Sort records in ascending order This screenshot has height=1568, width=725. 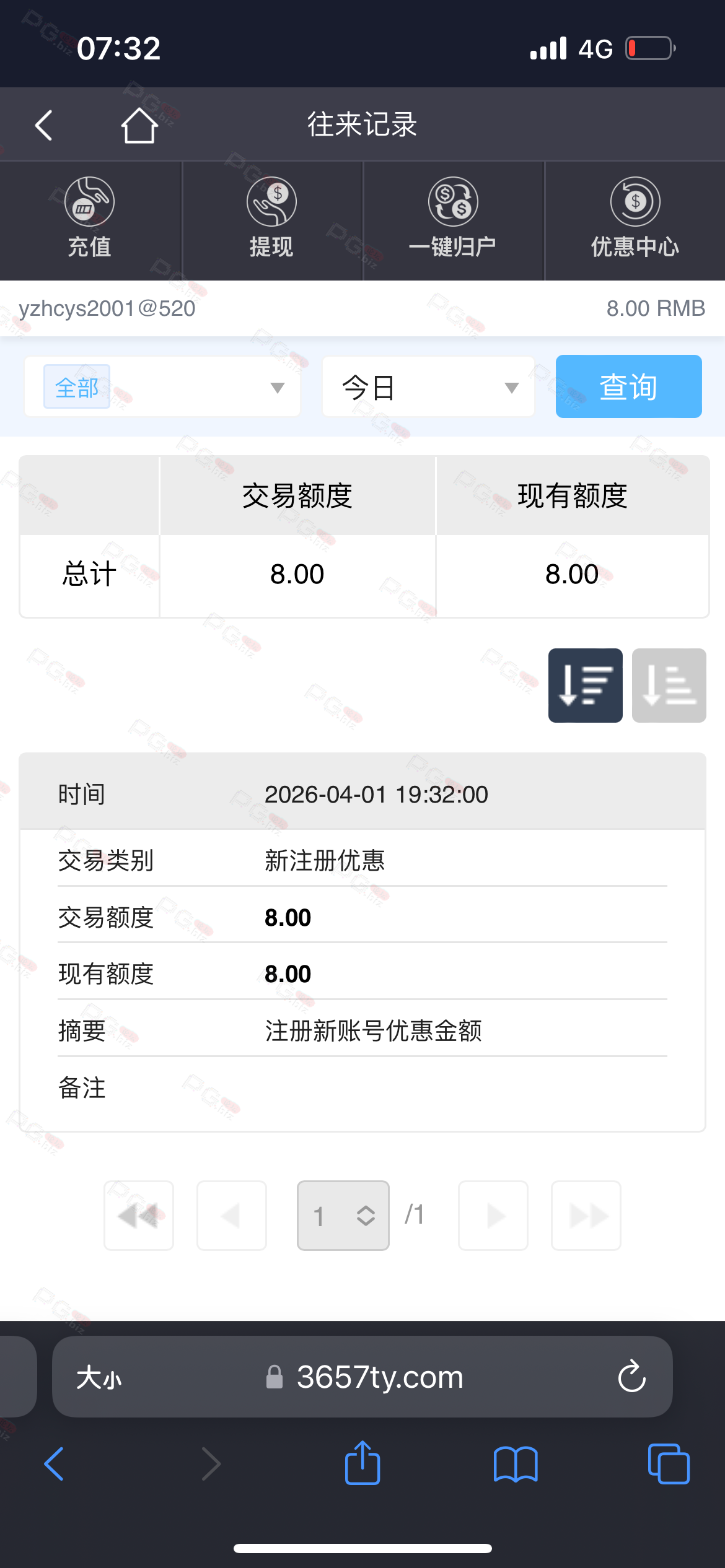click(x=669, y=685)
